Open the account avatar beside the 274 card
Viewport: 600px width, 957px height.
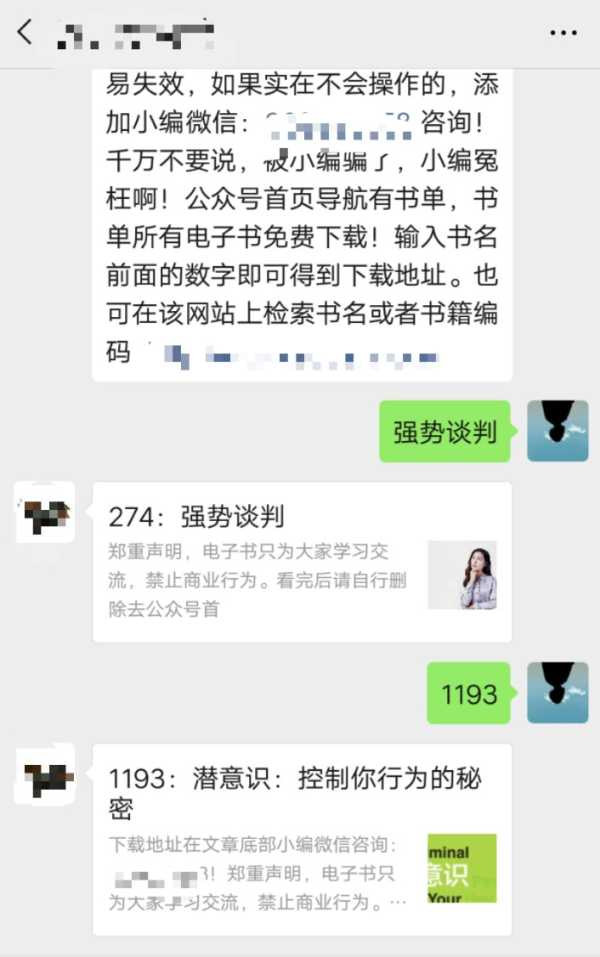[x=45, y=512]
